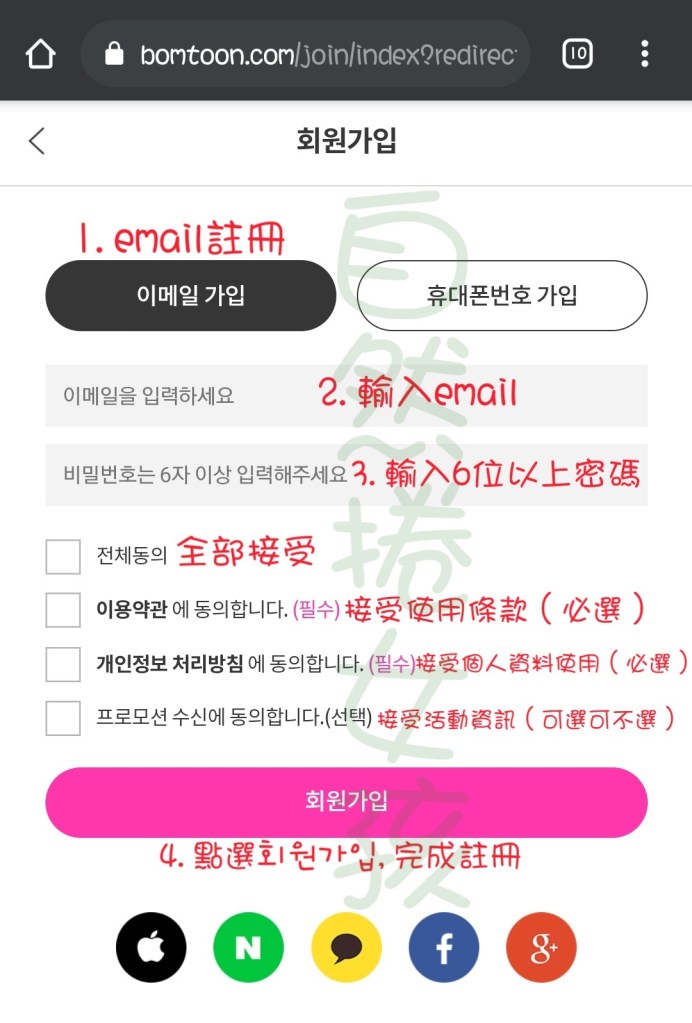692x1023 pixels.
Task: Sign up with Naver
Action: (x=248, y=947)
